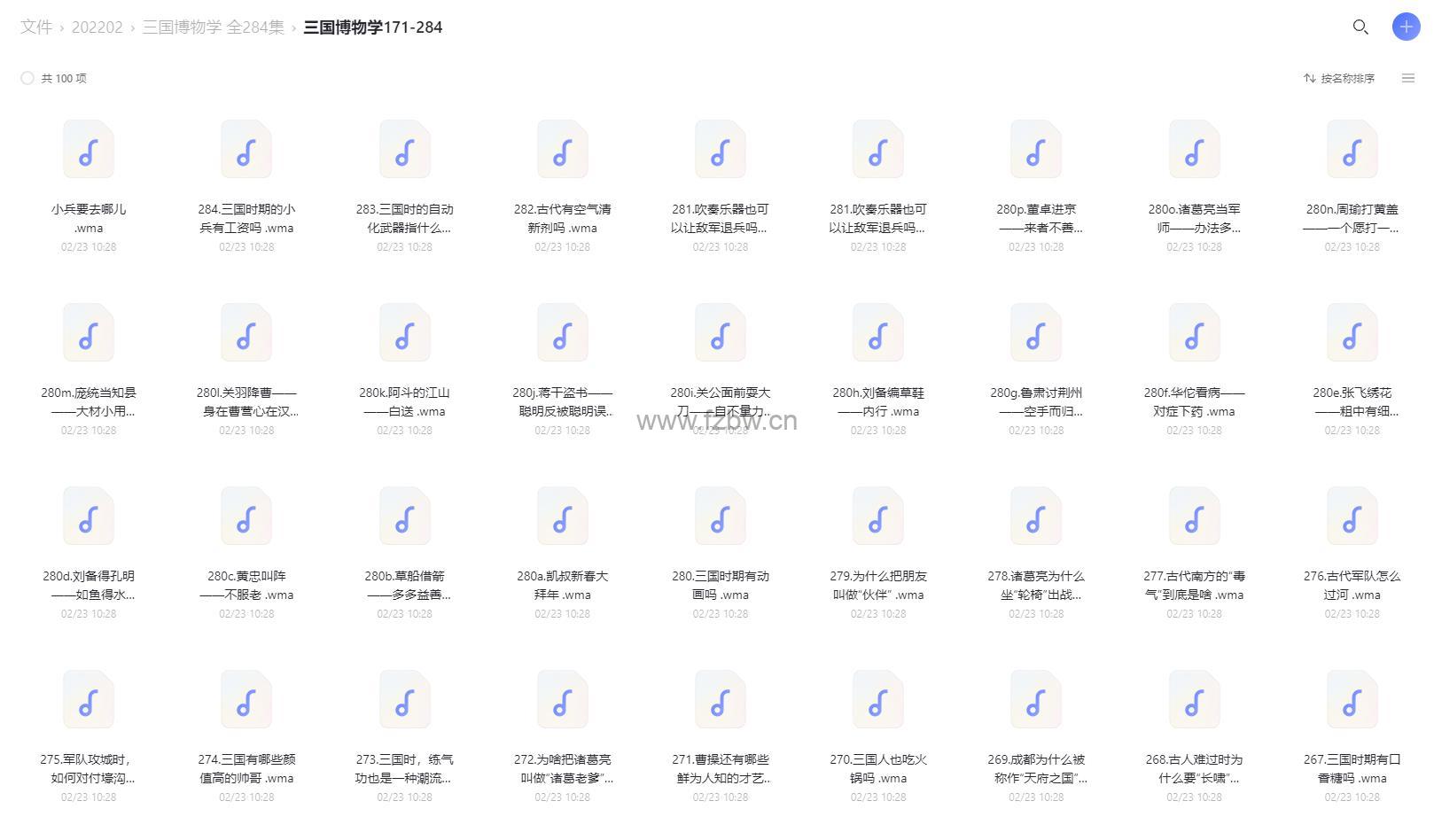
Task: Open 280k.阿斗的江山 audio file
Action: 404,334
